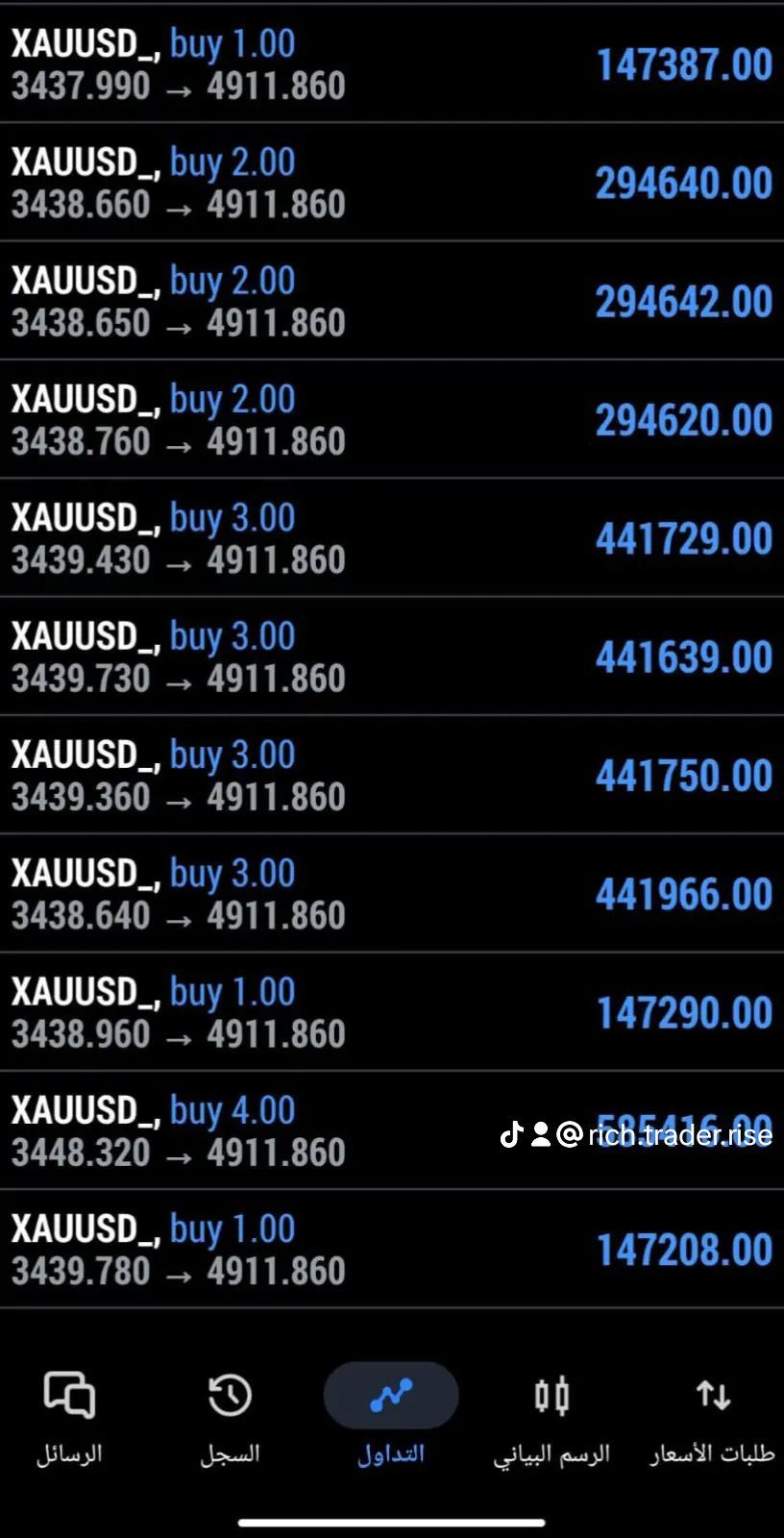This screenshot has height=1538, width=784.
Task: Switch to the الرسائل messages tab
Action: tap(69, 1417)
